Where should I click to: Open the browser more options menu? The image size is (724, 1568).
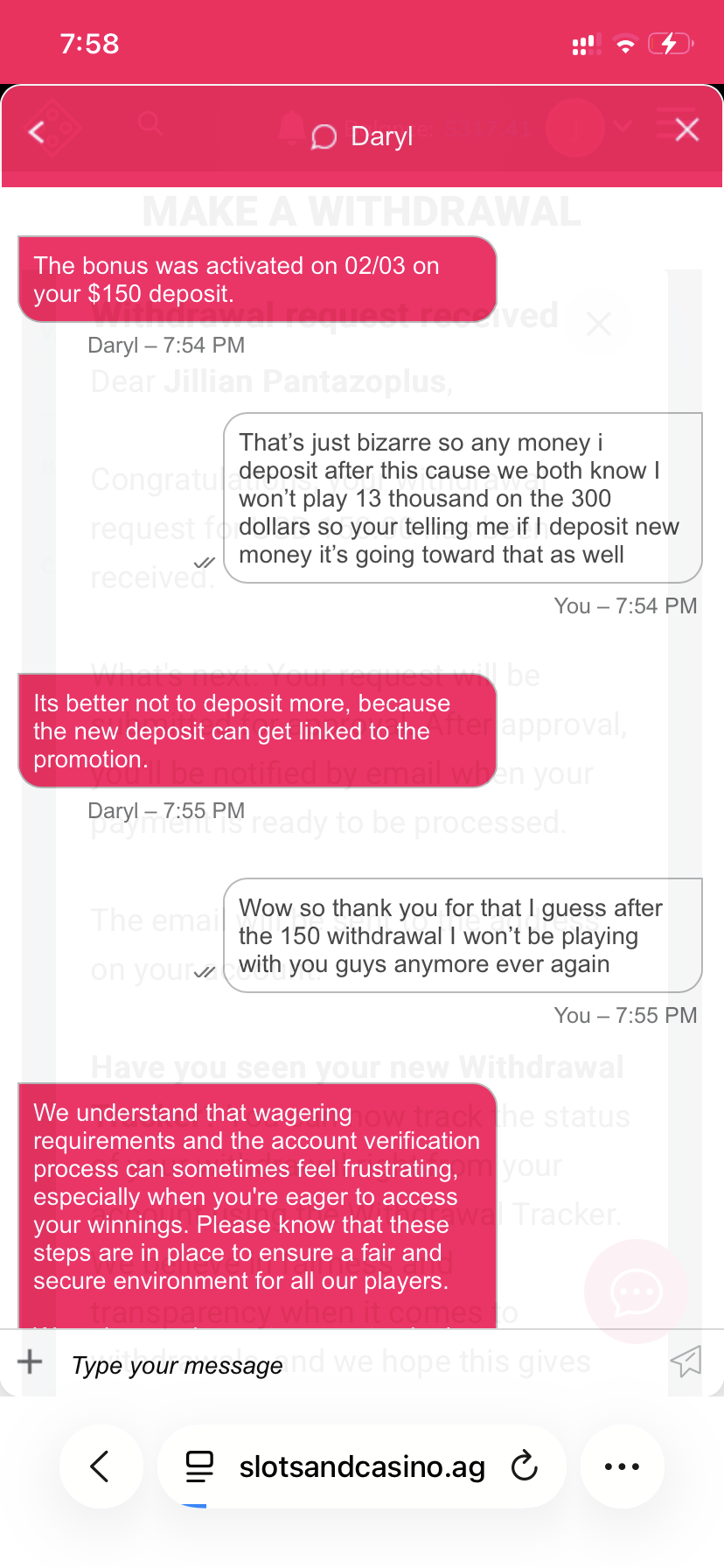pyautogui.click(x=622, y=1466)
